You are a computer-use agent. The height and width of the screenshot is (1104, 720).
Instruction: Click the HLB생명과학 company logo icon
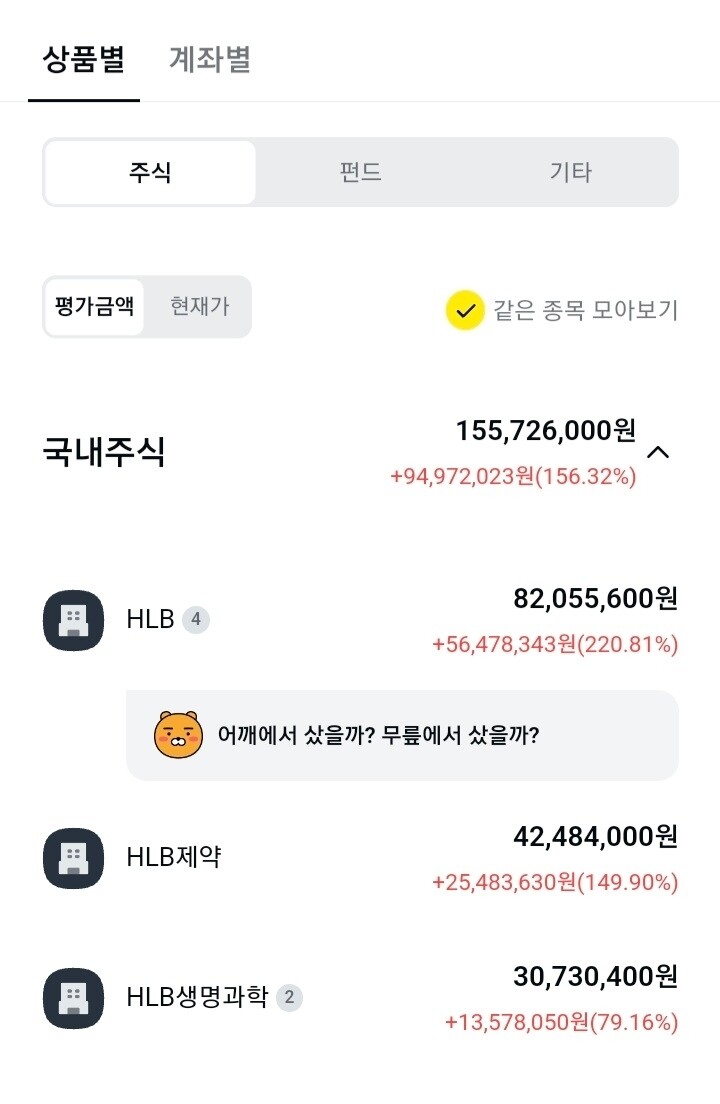[72, 997]
